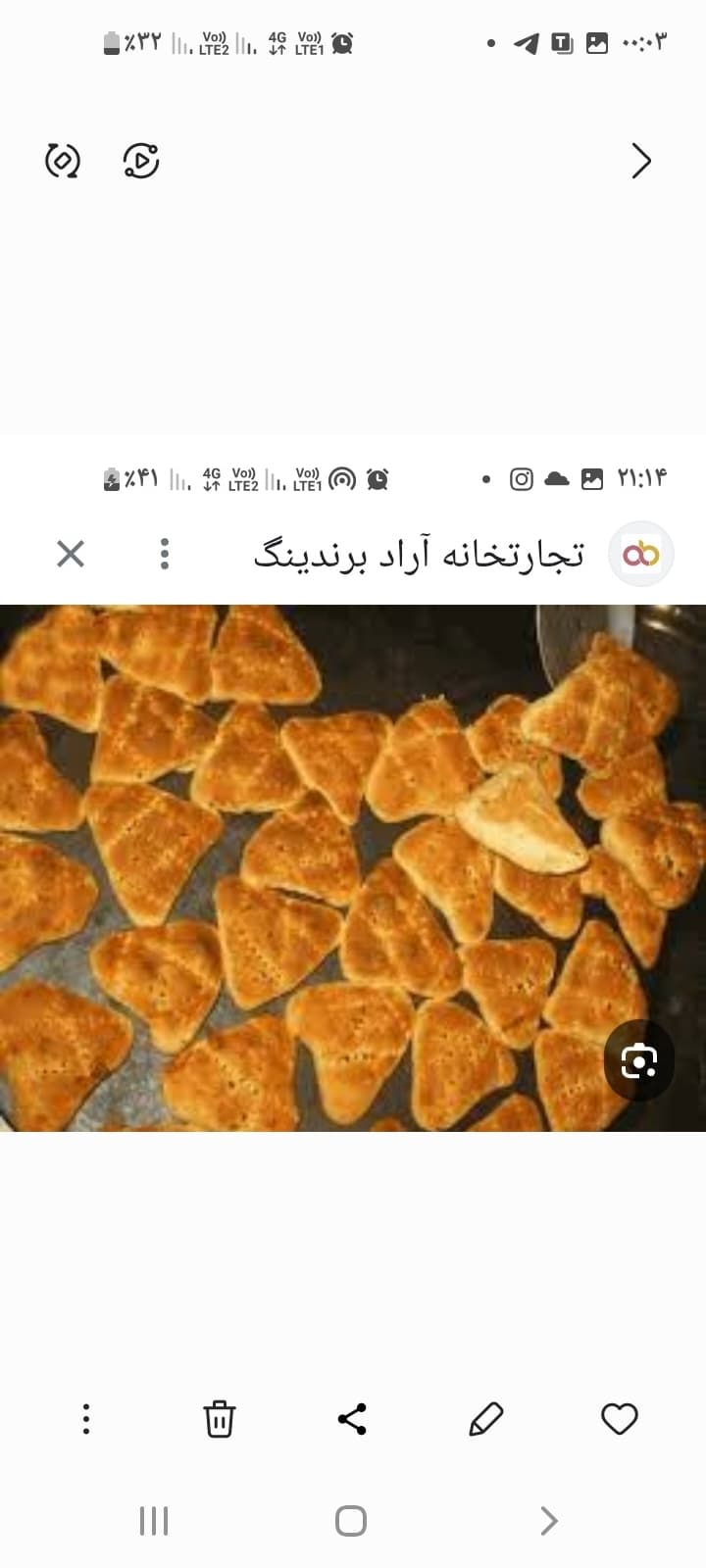Open more options in the bottom toolbar
The image size is (706, 1568).
pyautogui.click(x=86, y=1418)
